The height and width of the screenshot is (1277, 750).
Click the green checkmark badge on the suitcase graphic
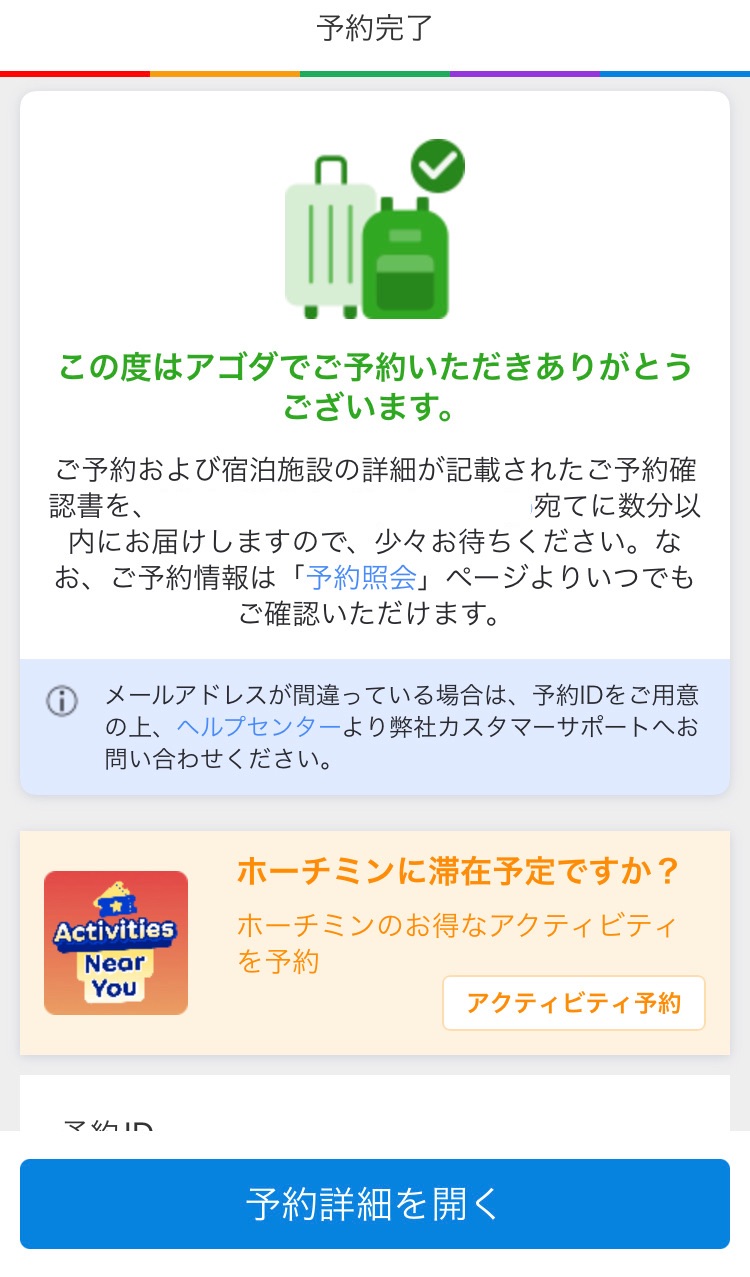[439, 166]
